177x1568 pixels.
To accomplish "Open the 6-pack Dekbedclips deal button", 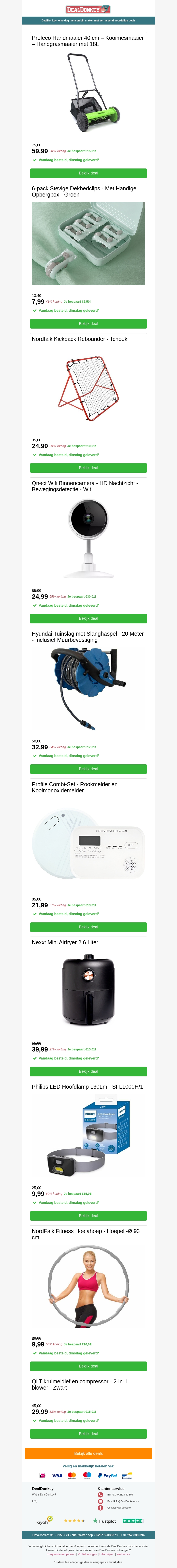I will click(88, 324).
